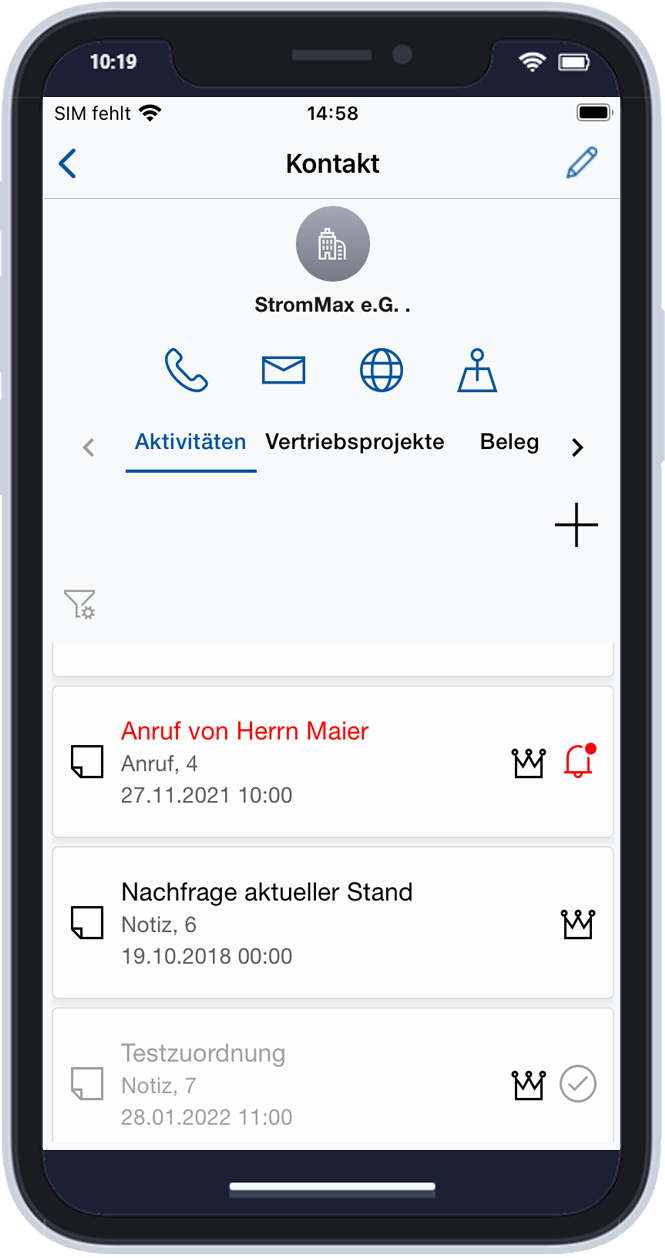Send an email with the envelope icon

pos(283,371)
